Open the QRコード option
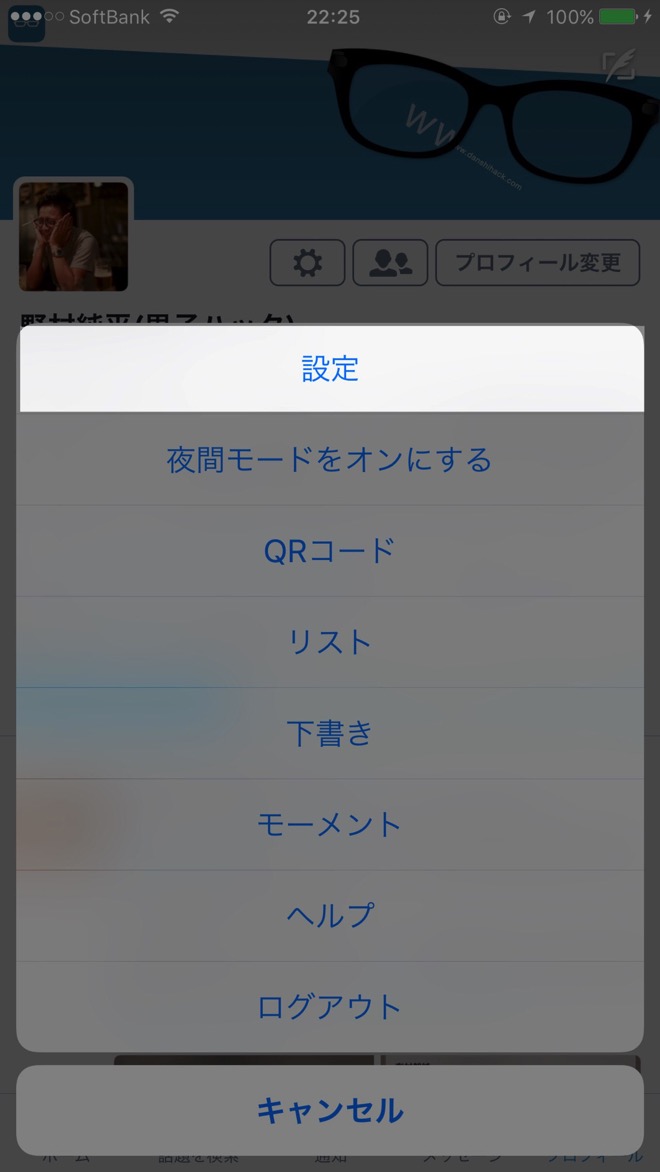Viewport: 660px width, 1172px height. coord(330,551)
